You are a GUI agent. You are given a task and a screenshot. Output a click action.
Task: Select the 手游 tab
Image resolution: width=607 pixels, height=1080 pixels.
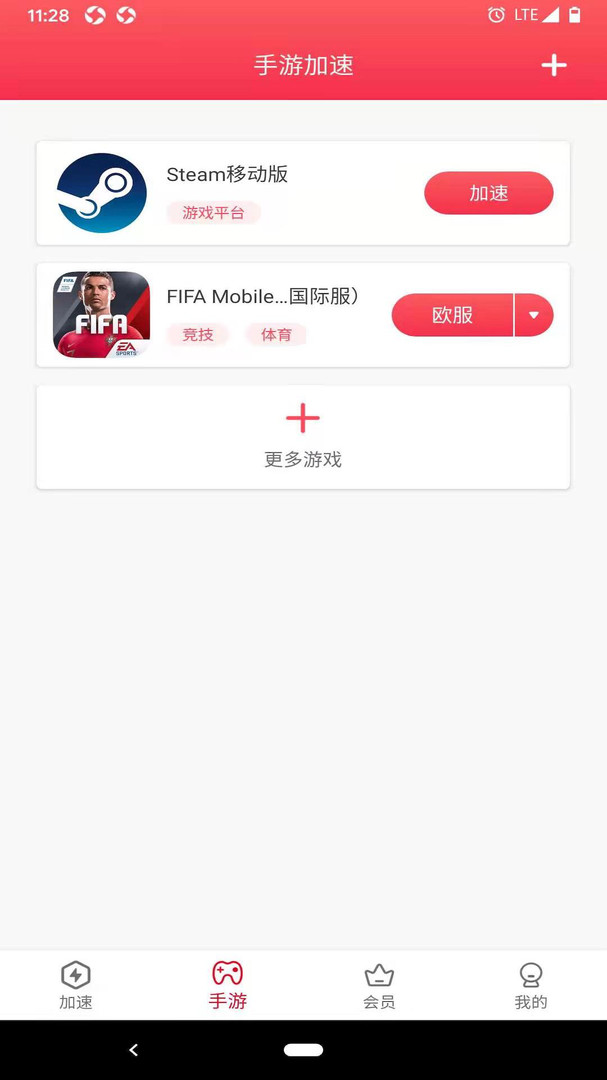228,985
